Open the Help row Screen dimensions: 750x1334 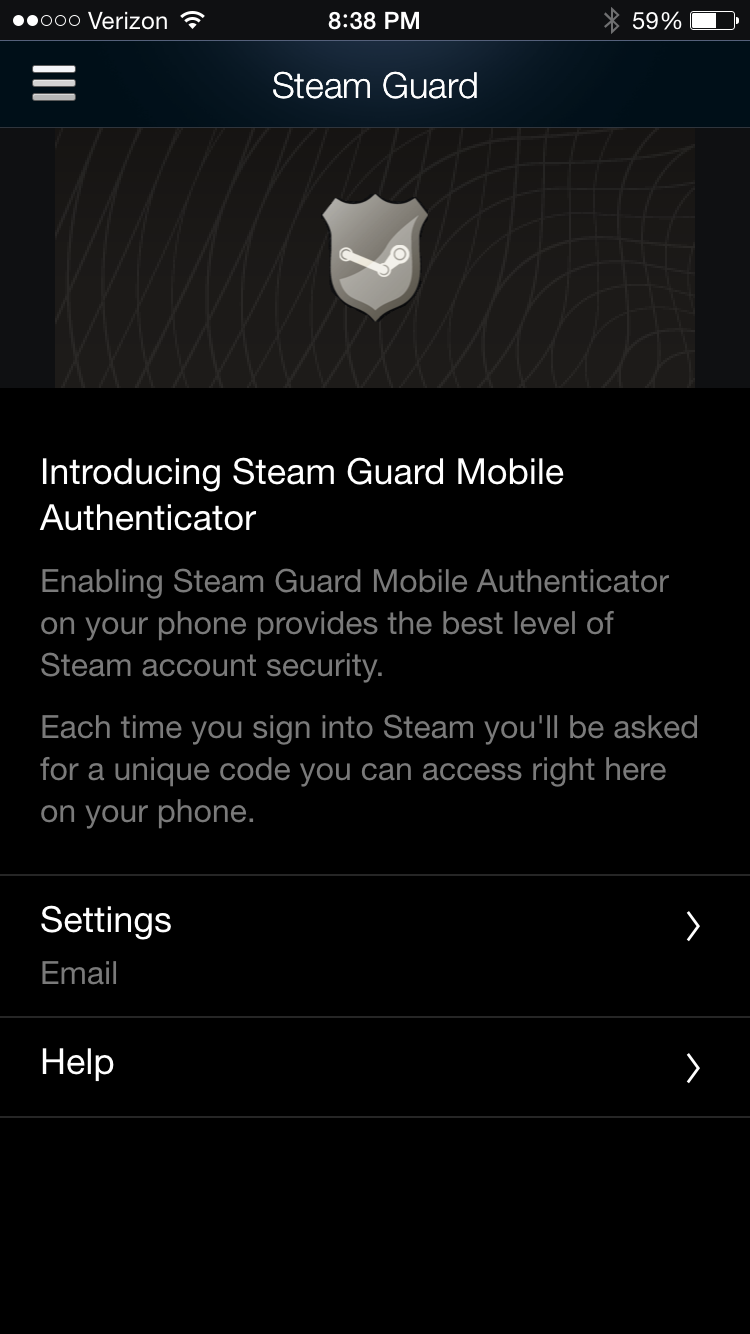[x=374, y=1066]
